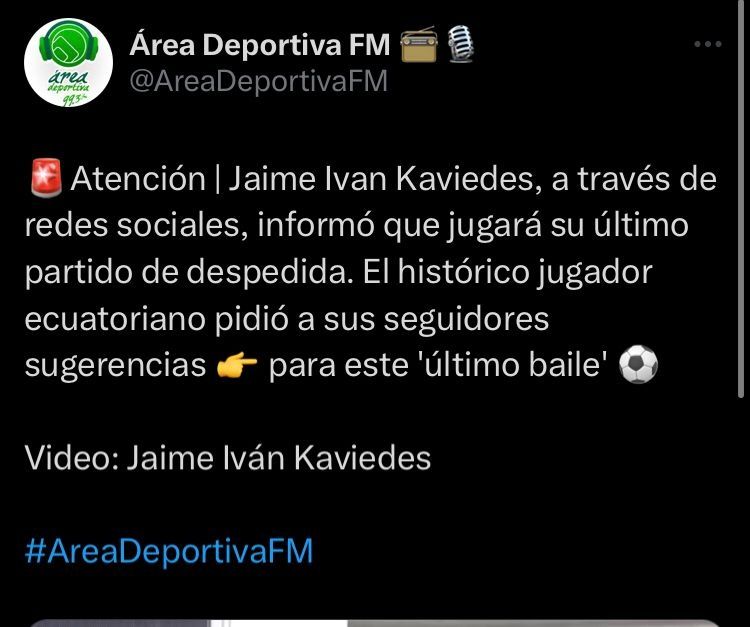View the Área Deportiva FM account name

pos(260,44)
